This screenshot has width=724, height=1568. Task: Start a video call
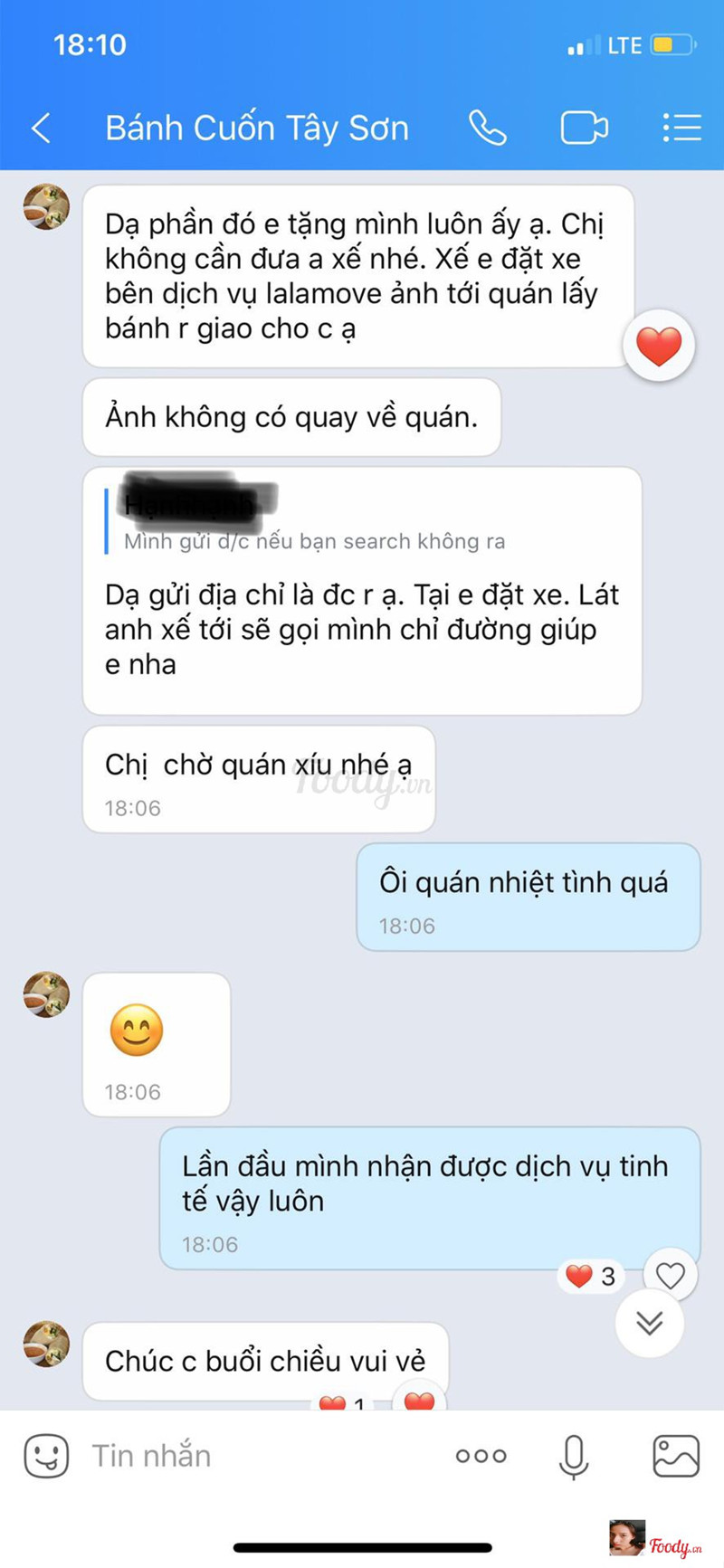pyautogui.click(x=584, y=128)
